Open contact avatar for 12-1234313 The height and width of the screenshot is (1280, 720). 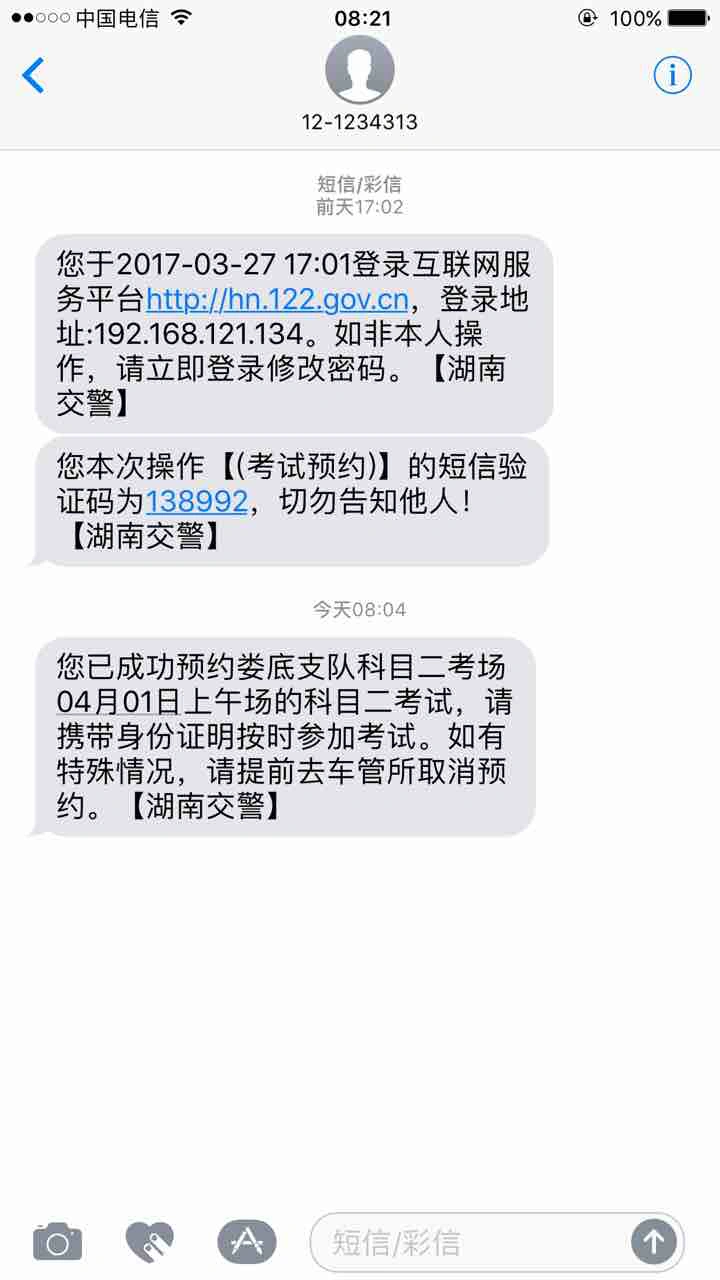tap(360, 71)
